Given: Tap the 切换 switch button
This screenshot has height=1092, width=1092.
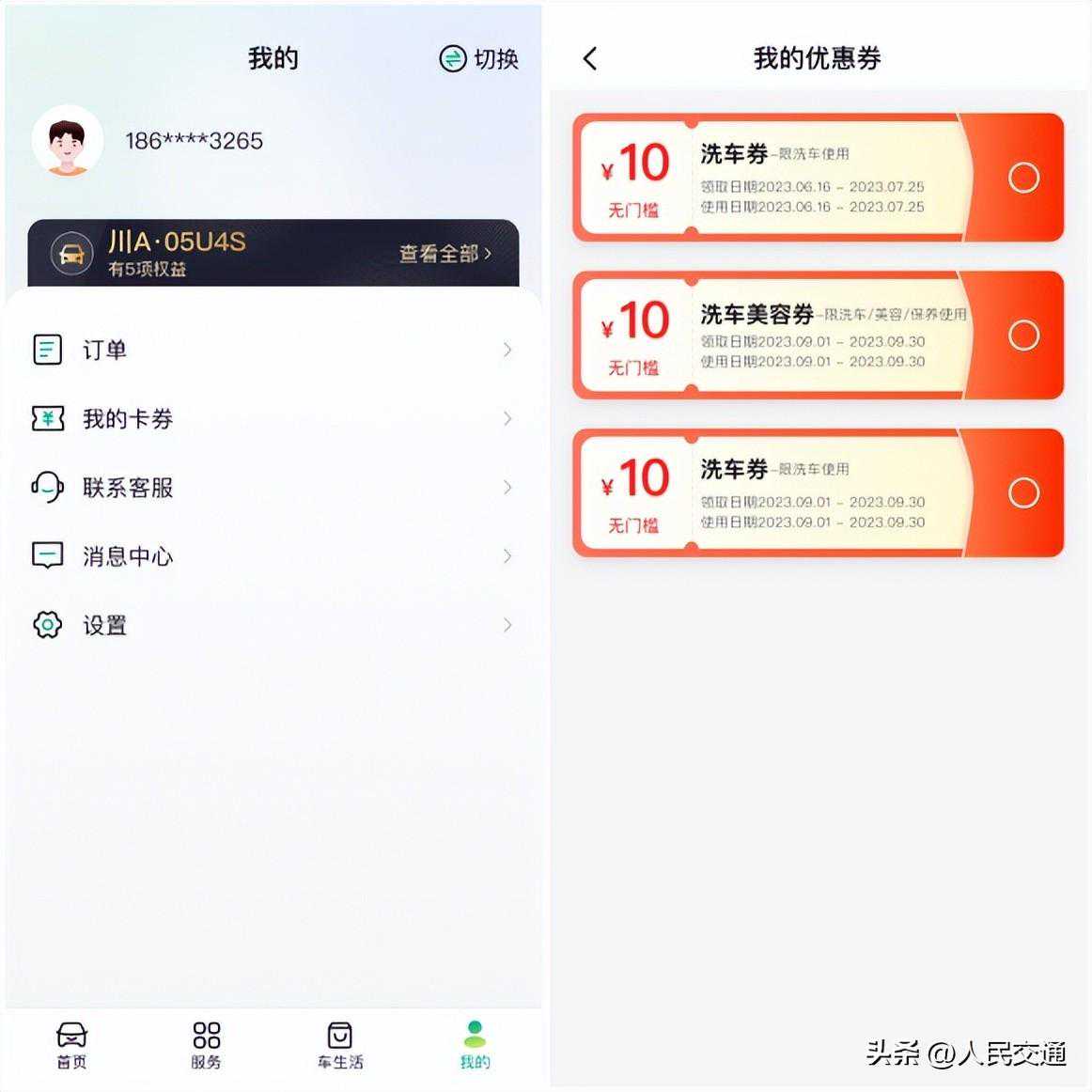Looking at the screenshot, I should 479,59.
